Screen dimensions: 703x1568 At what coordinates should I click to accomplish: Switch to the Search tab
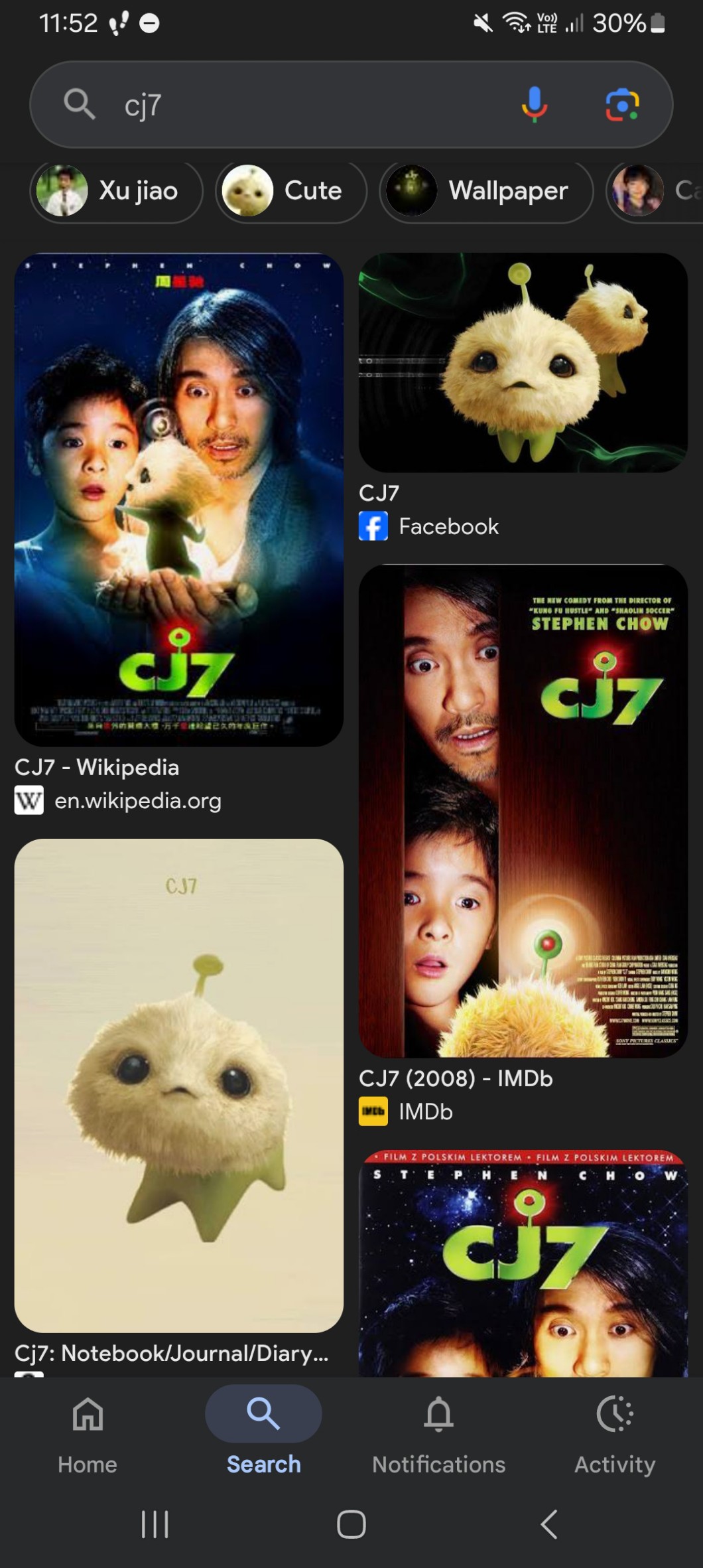point(263,1433)
